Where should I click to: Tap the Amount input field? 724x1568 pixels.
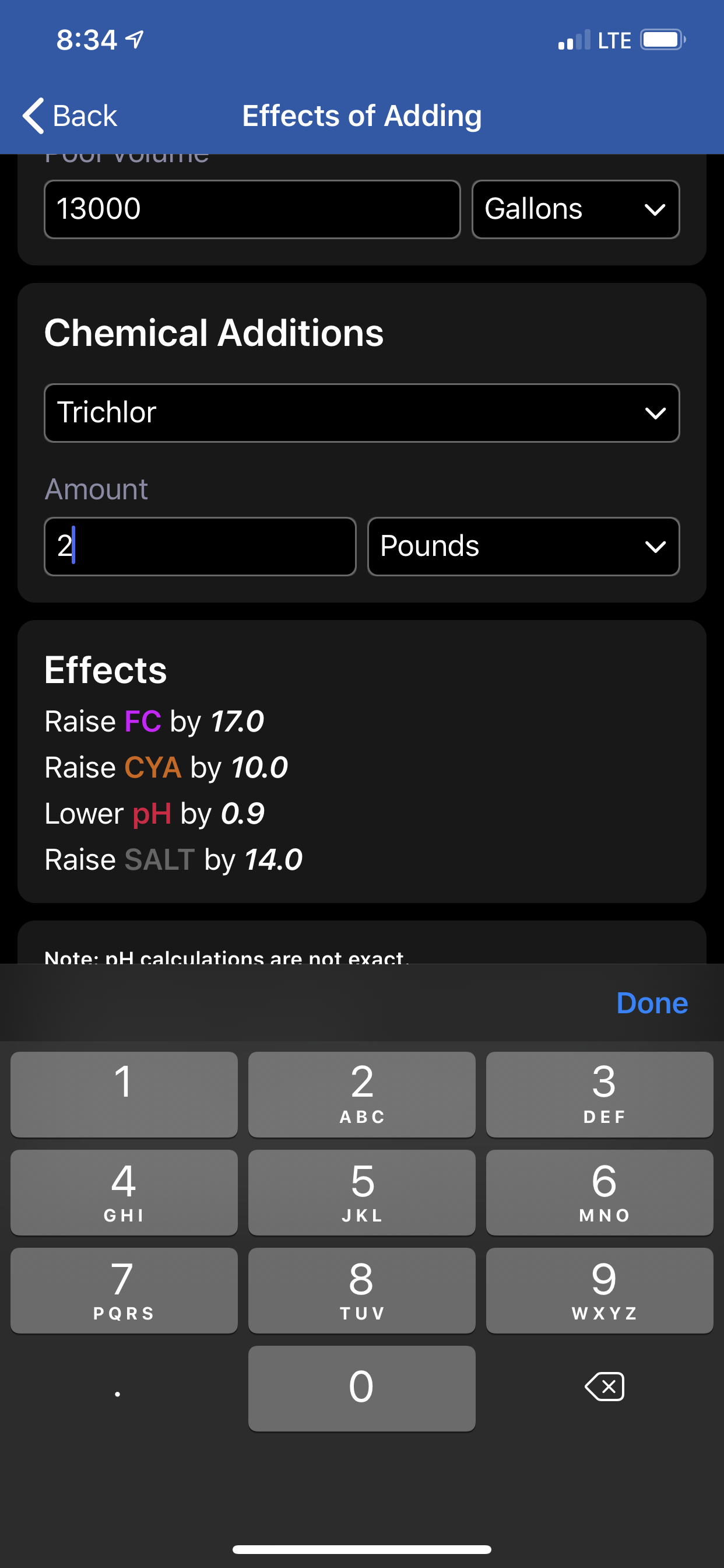click(x=199, y=546)
